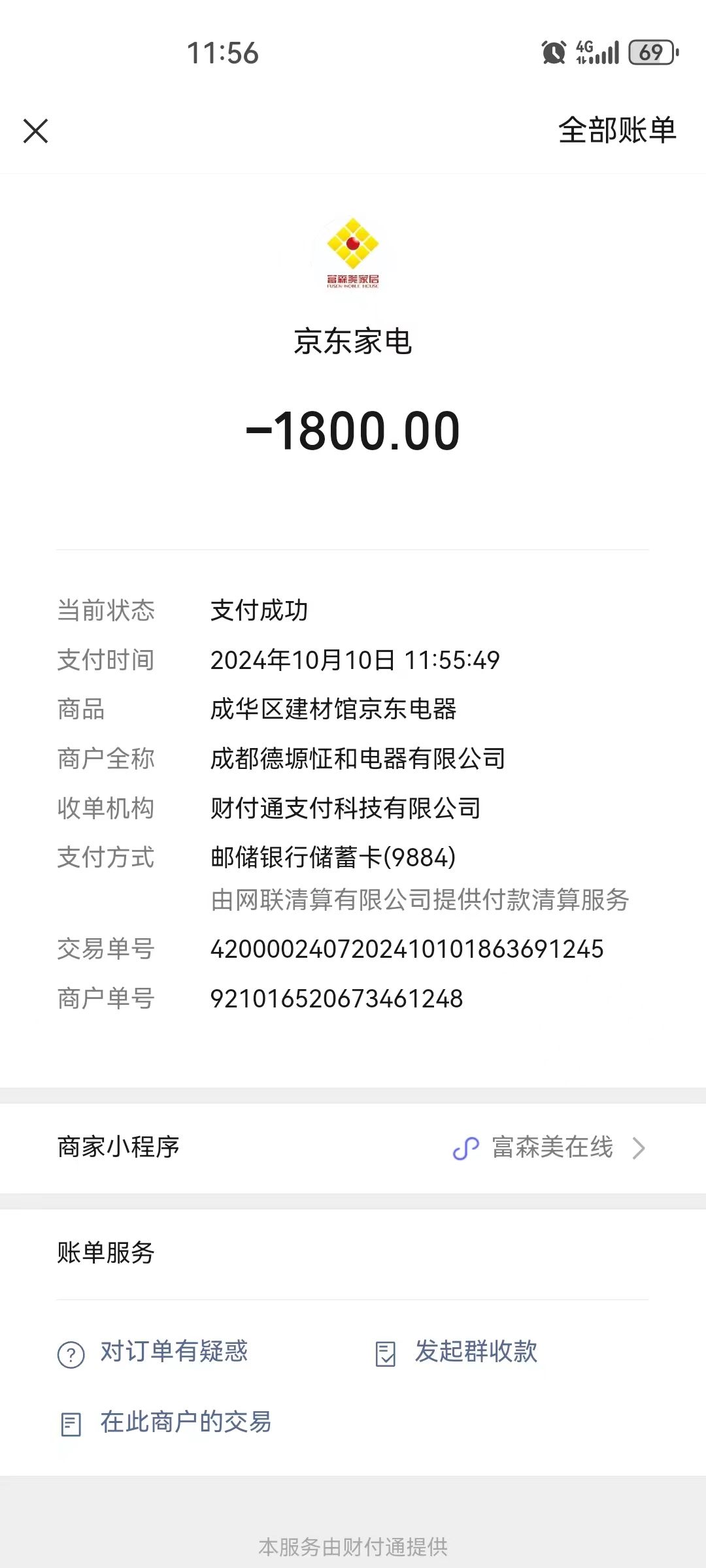706x1568 pixels.
Task: Start a group collection via 发起群收款
Action: (456, 1352)
